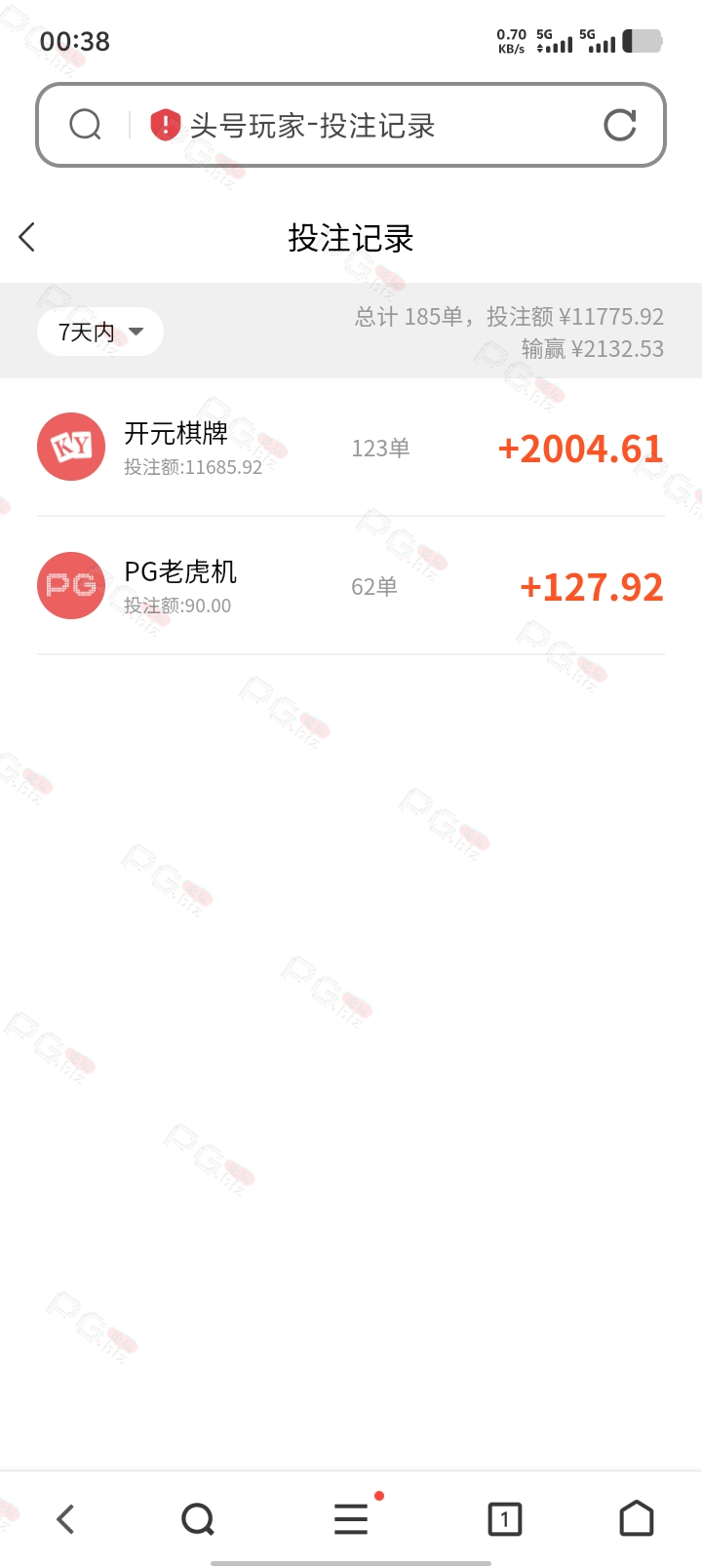Image resolution: width=702 pixels, height=1568 pixels.
Task: Open the browser menu with the hamburger icon
Action: (x=352, y=1518)
